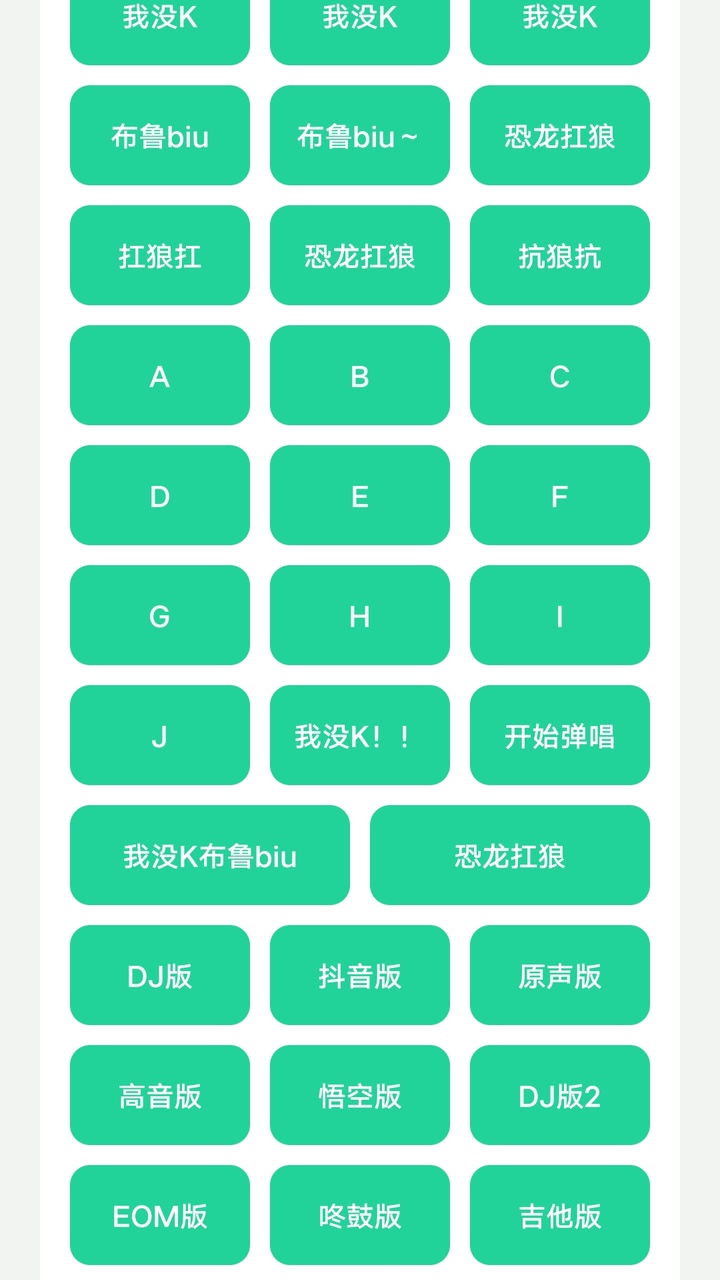This screenshot has height=1280, width=720.
Task: Play the 布鲁biu～ variant button
Action: 359,135
